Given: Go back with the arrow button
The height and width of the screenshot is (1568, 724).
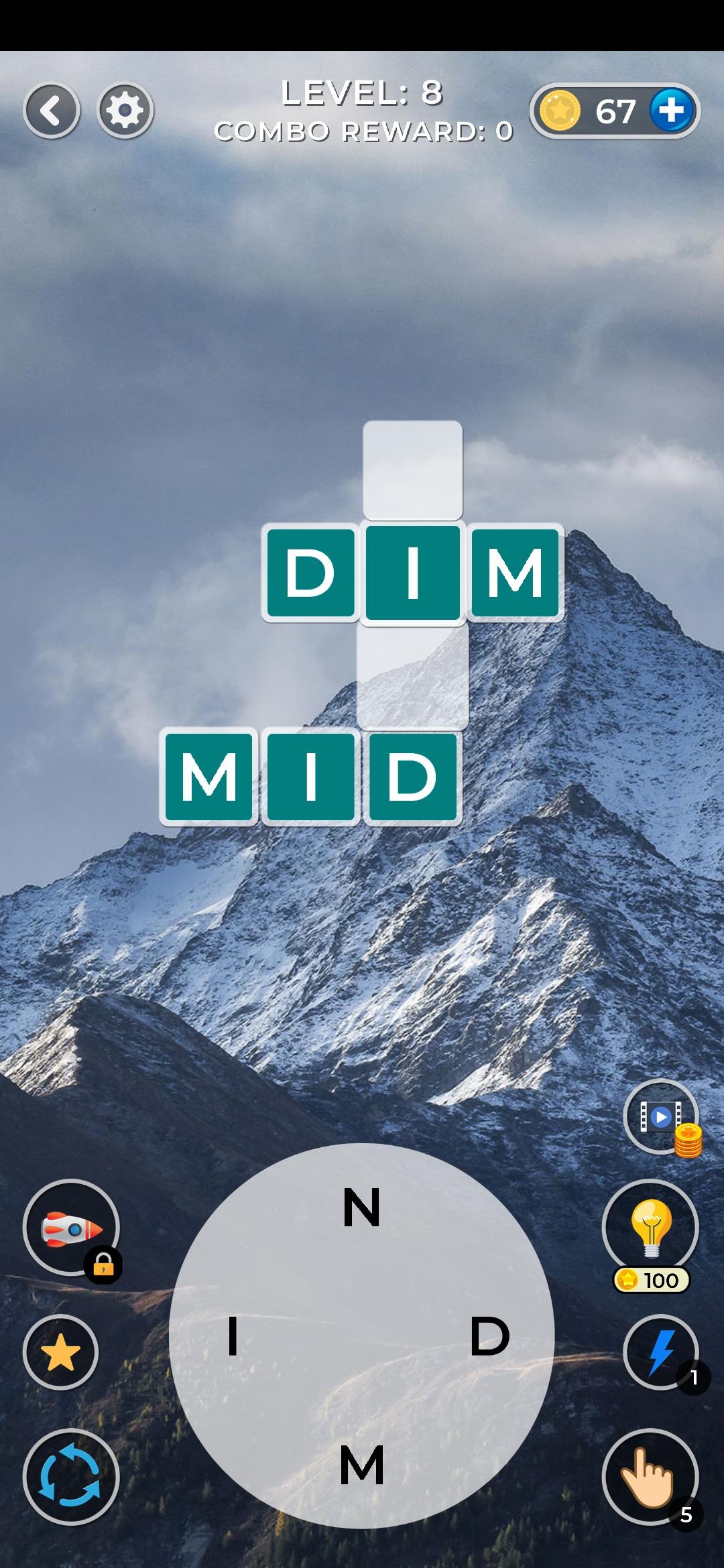Looking at the screenshot, I should 52,111.
